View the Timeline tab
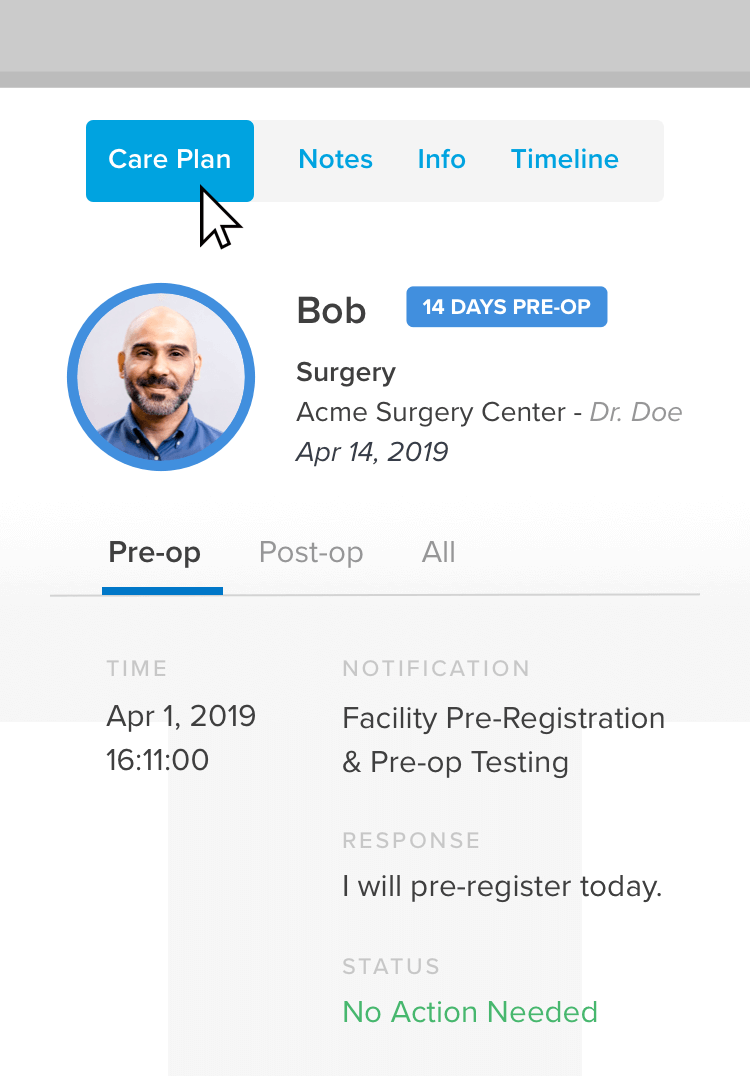The image size is (750, 1076). coord(564,160)
